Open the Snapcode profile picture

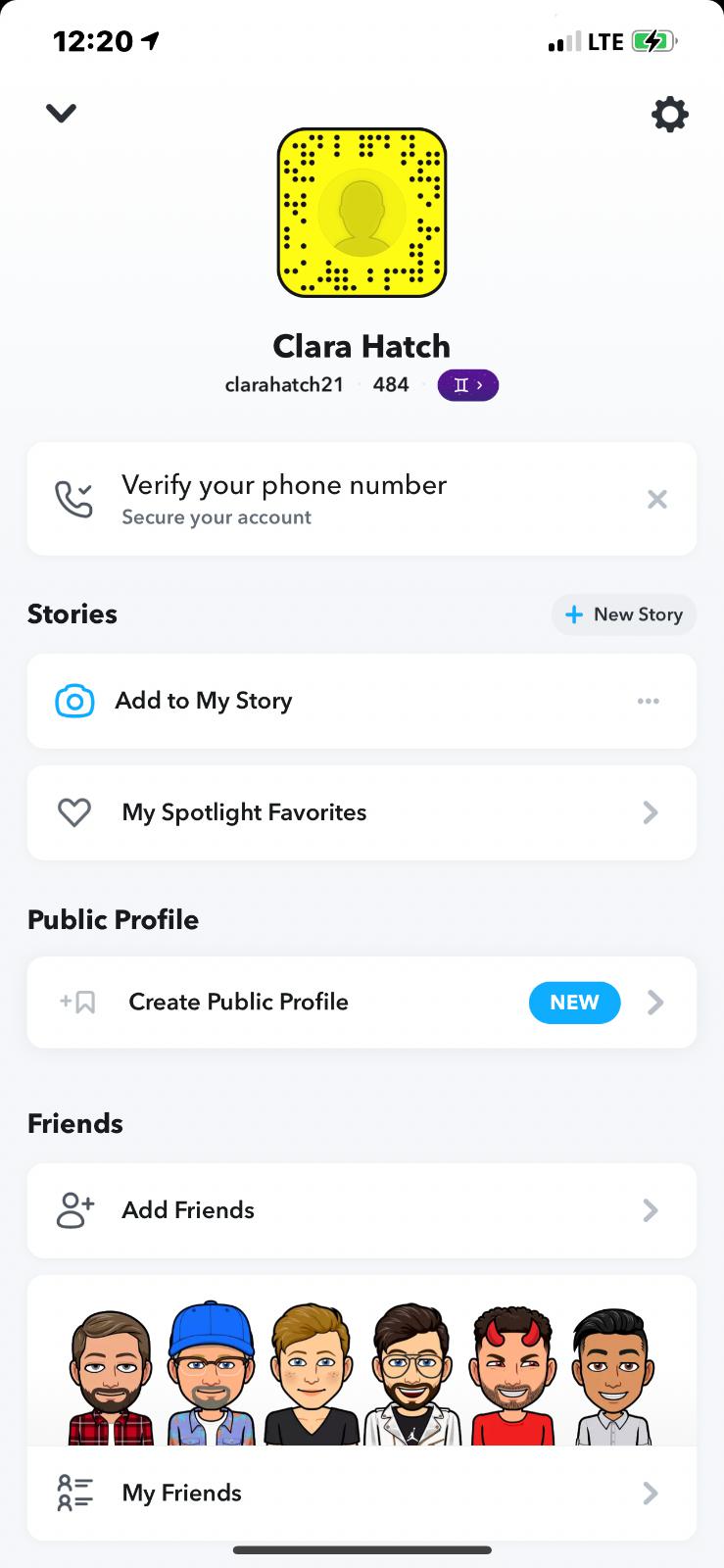362,212
